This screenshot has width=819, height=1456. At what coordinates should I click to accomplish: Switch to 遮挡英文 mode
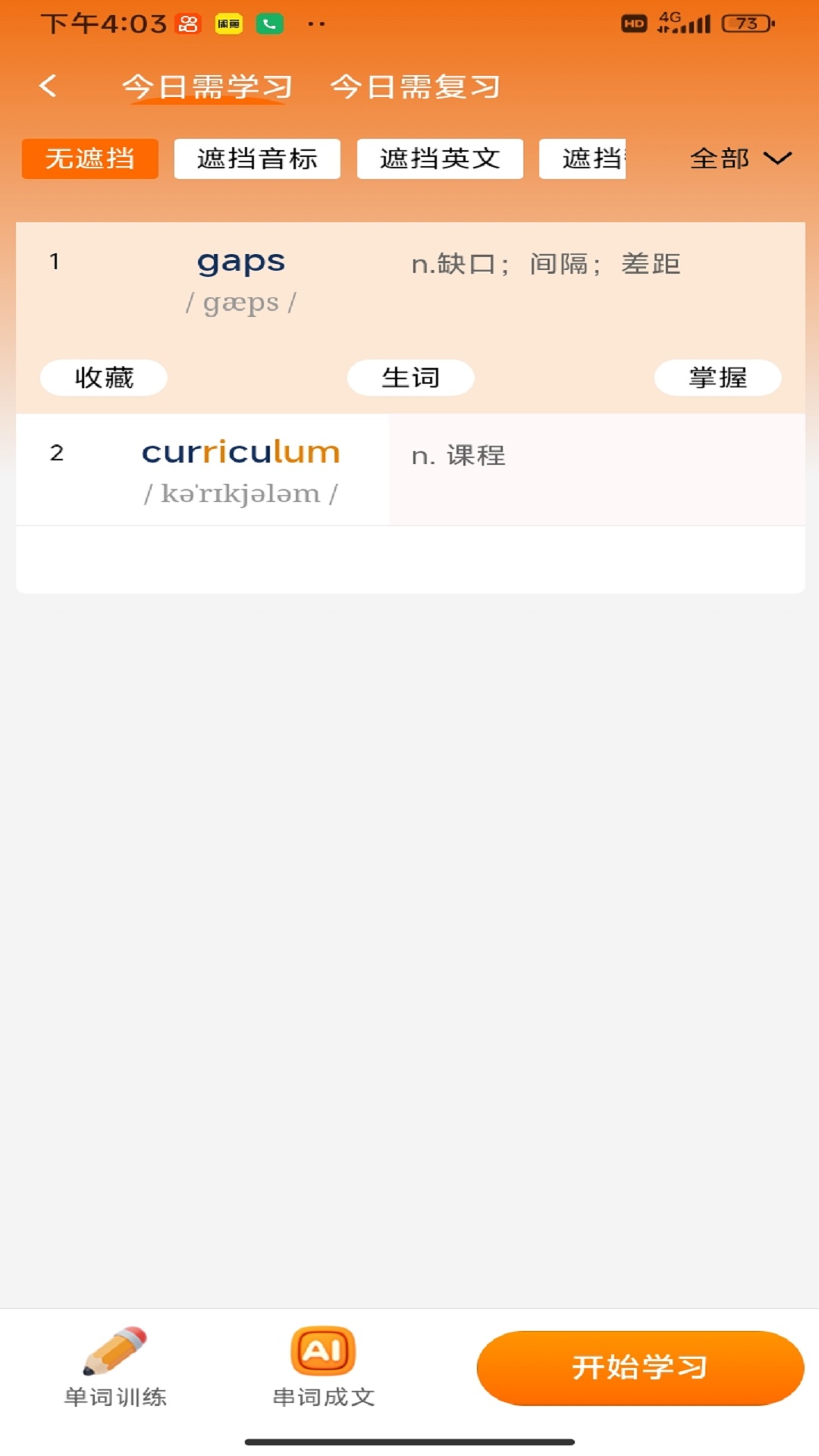tap(440, 158)
